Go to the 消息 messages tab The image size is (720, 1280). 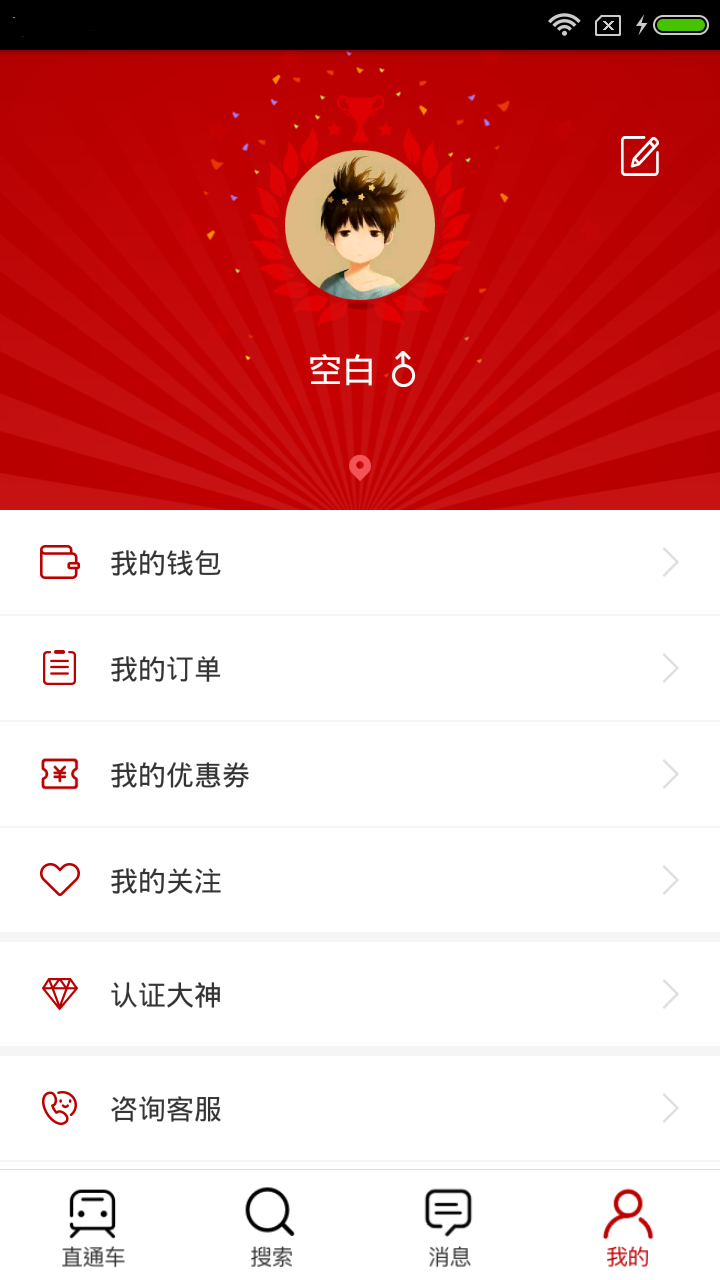pos(449,1228)
